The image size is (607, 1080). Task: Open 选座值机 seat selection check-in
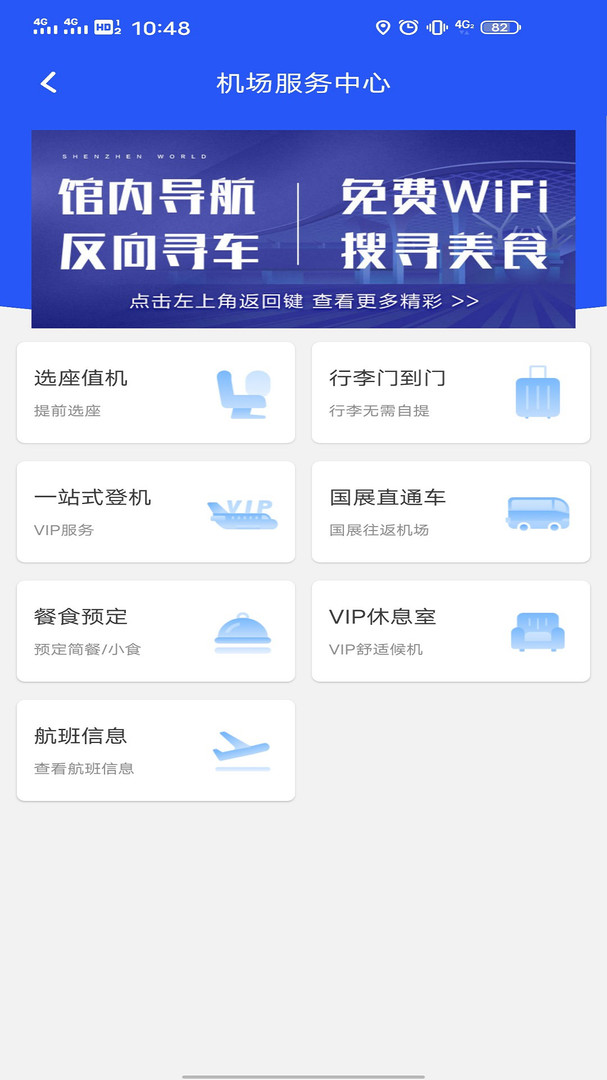pos(156,392)
